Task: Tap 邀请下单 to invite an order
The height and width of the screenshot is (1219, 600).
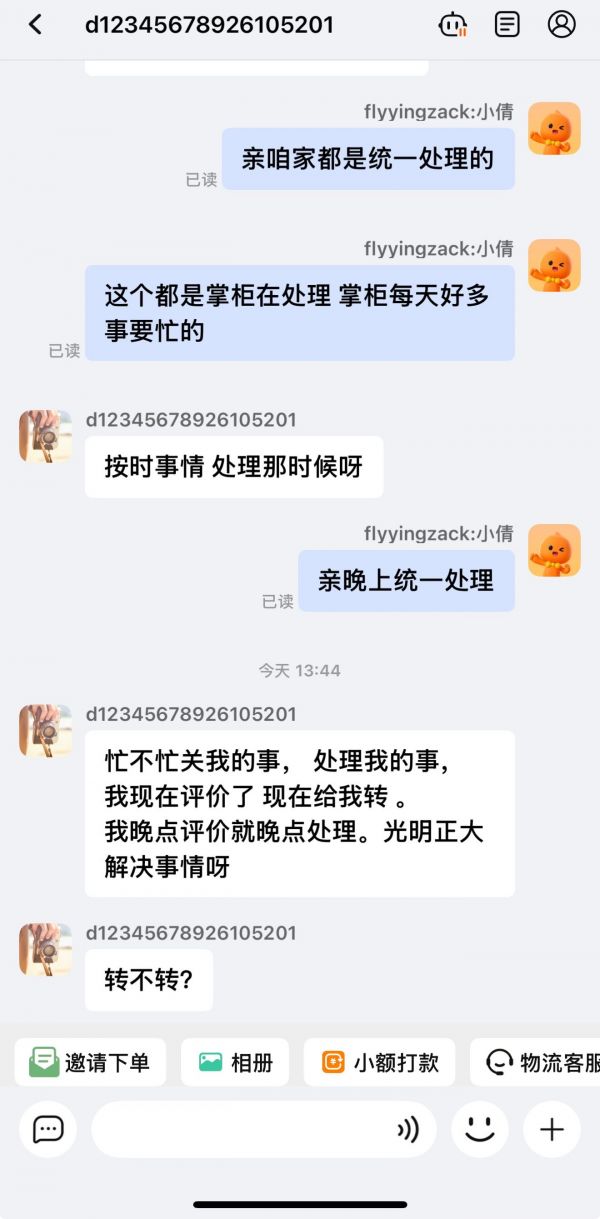Action: tap(90, 1062)
